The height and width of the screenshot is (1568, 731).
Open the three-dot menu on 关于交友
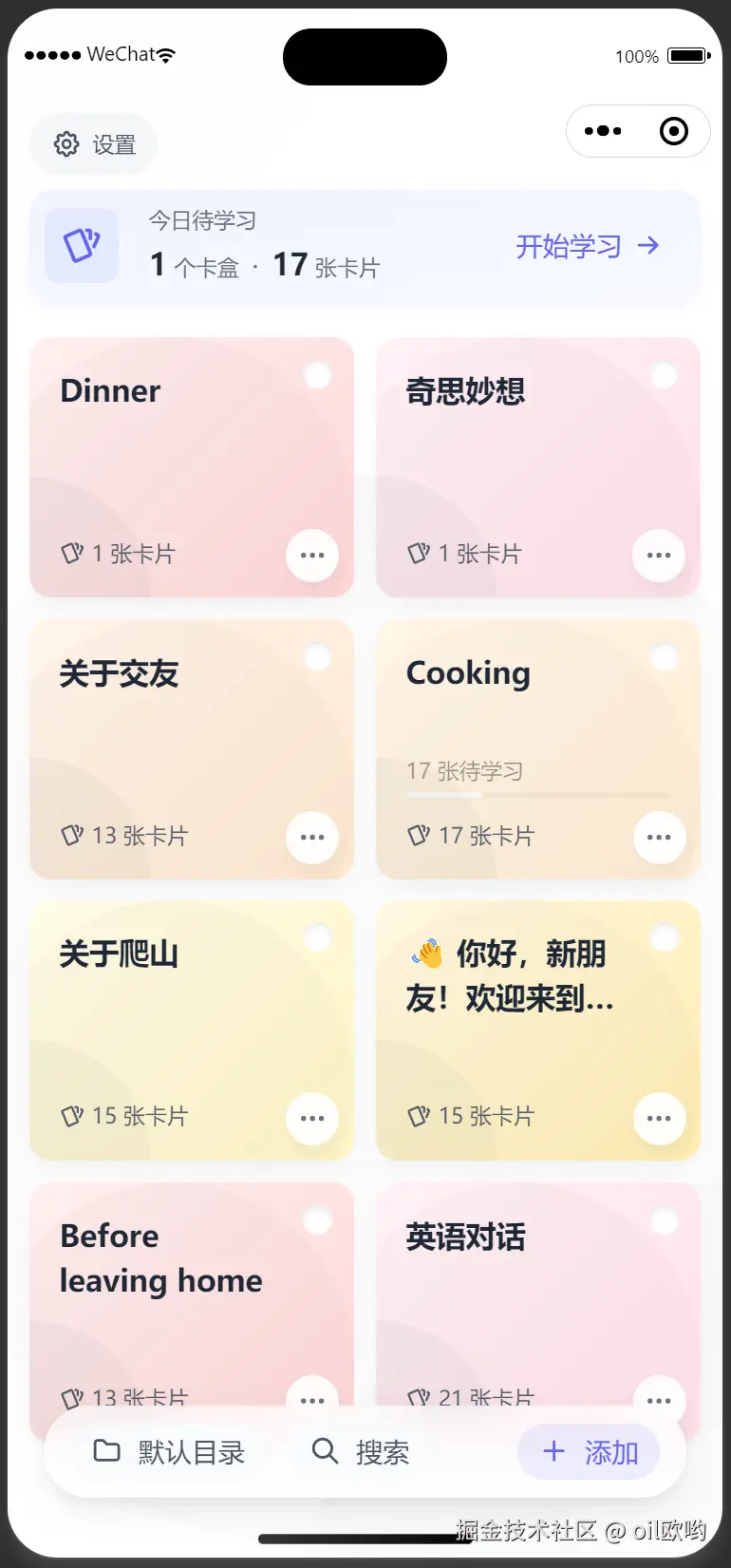[312, 837]
